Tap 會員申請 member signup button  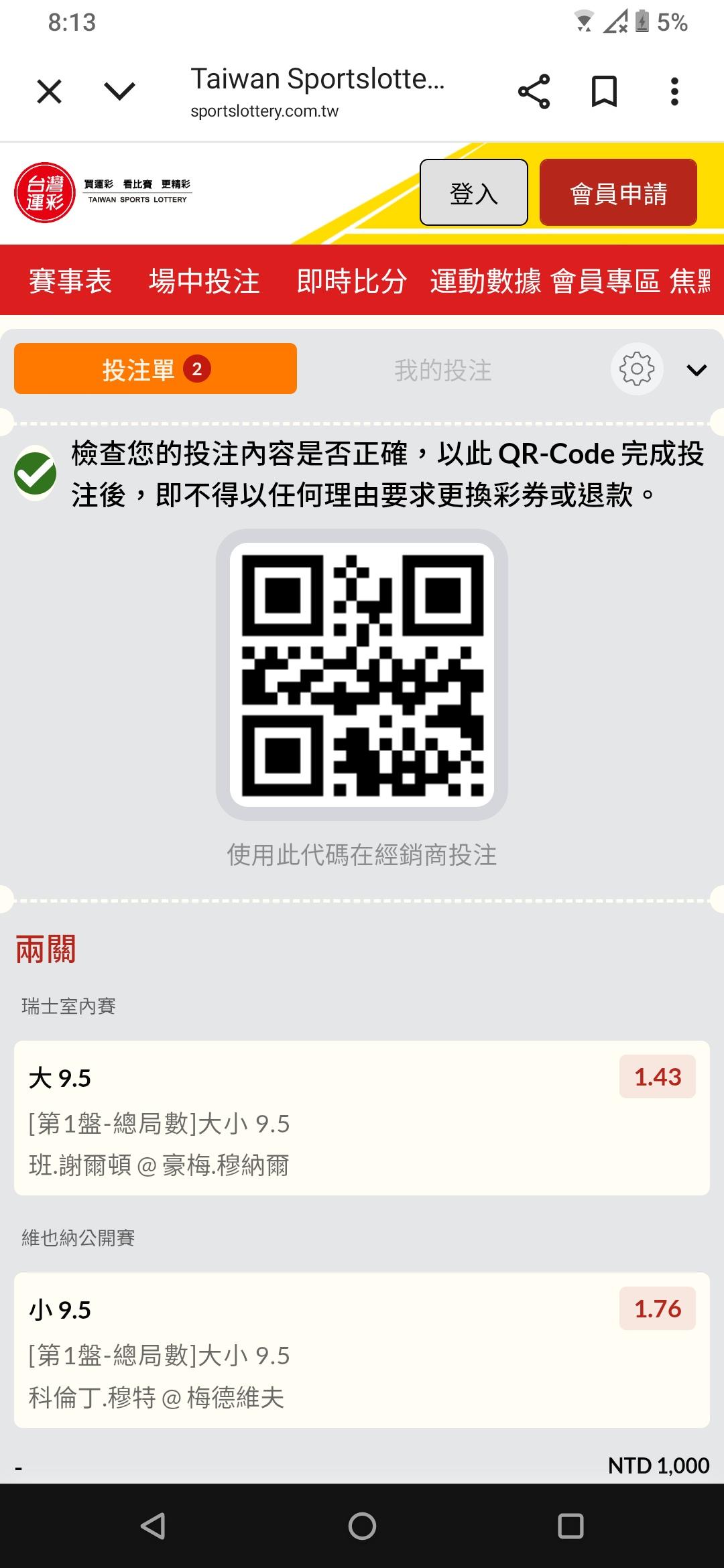point(618,192)
